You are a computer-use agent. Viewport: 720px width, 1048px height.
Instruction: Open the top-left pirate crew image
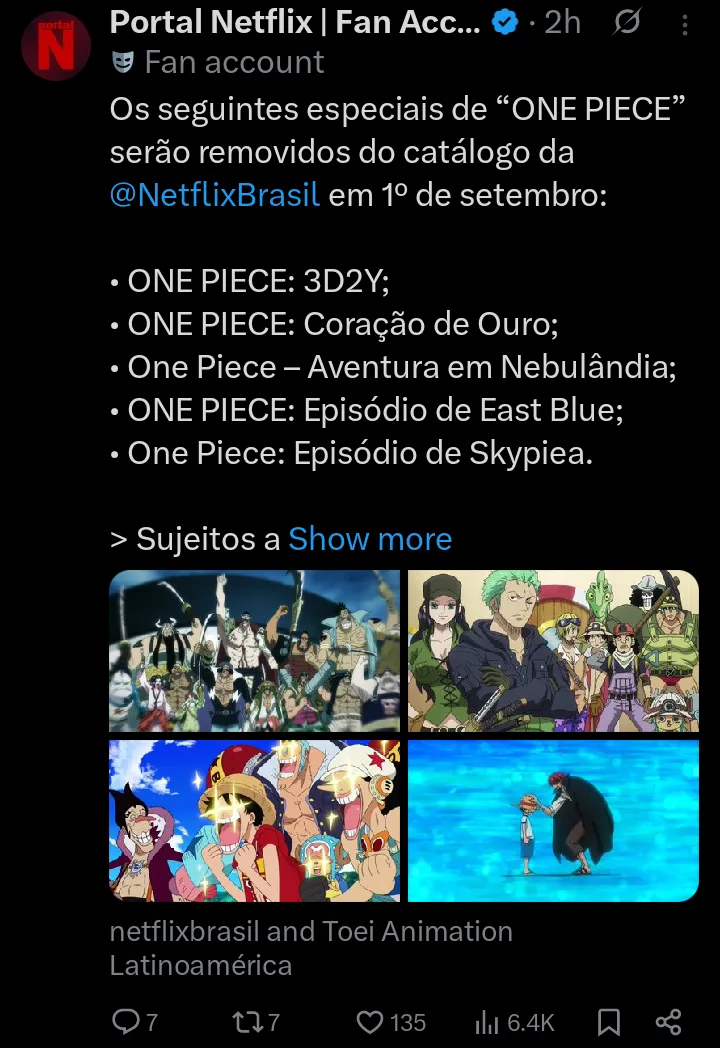254,651
